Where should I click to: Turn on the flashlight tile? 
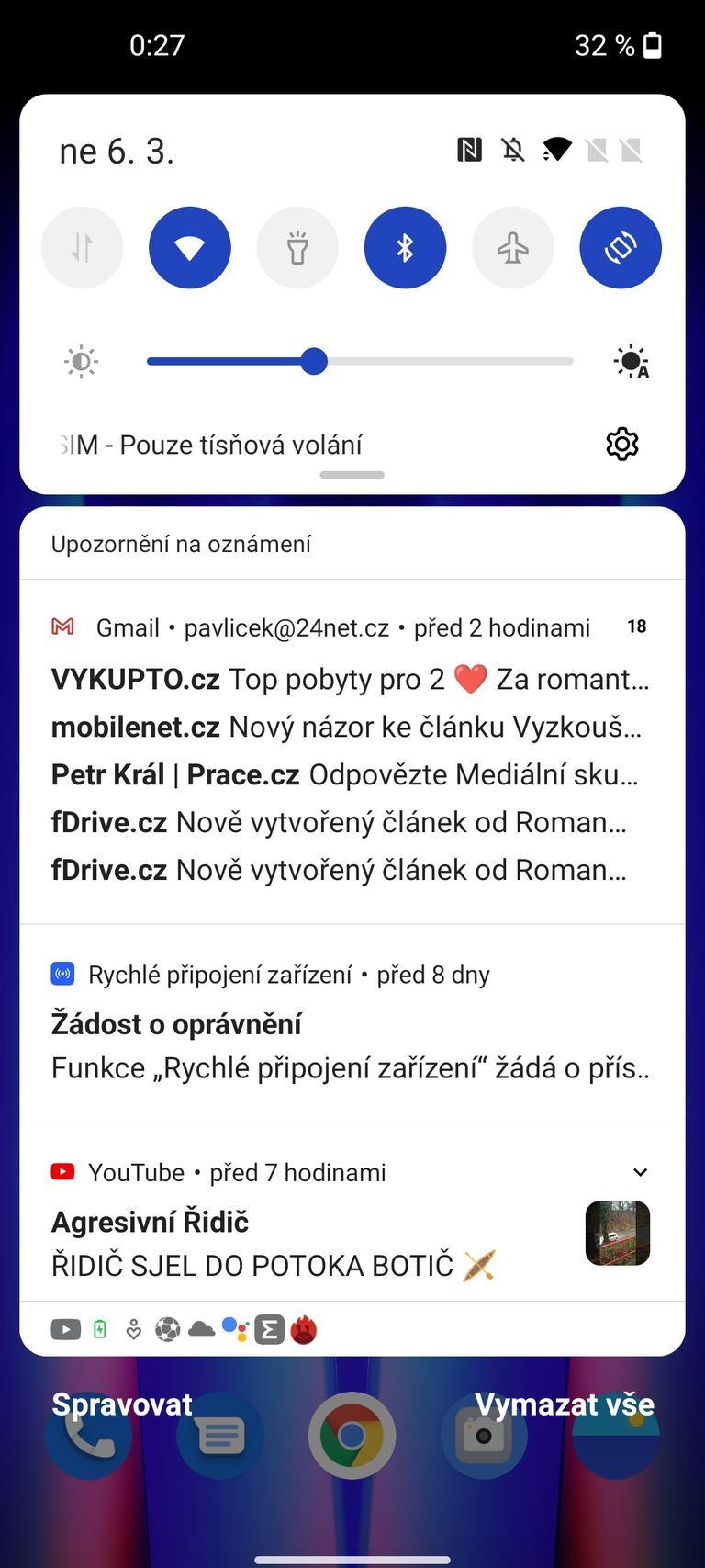tap(297, 247)
